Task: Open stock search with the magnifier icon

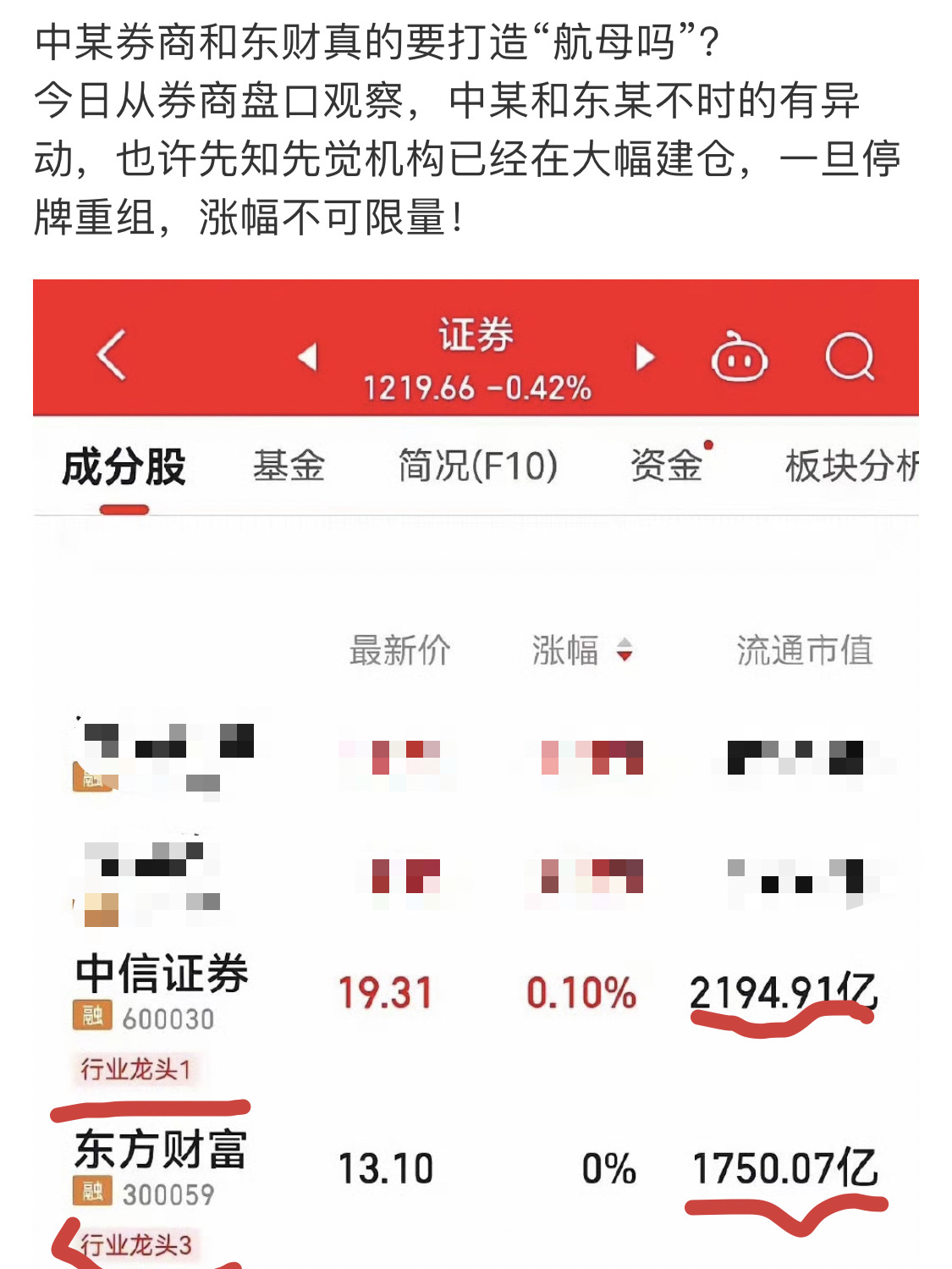Action: coord(851,359)
